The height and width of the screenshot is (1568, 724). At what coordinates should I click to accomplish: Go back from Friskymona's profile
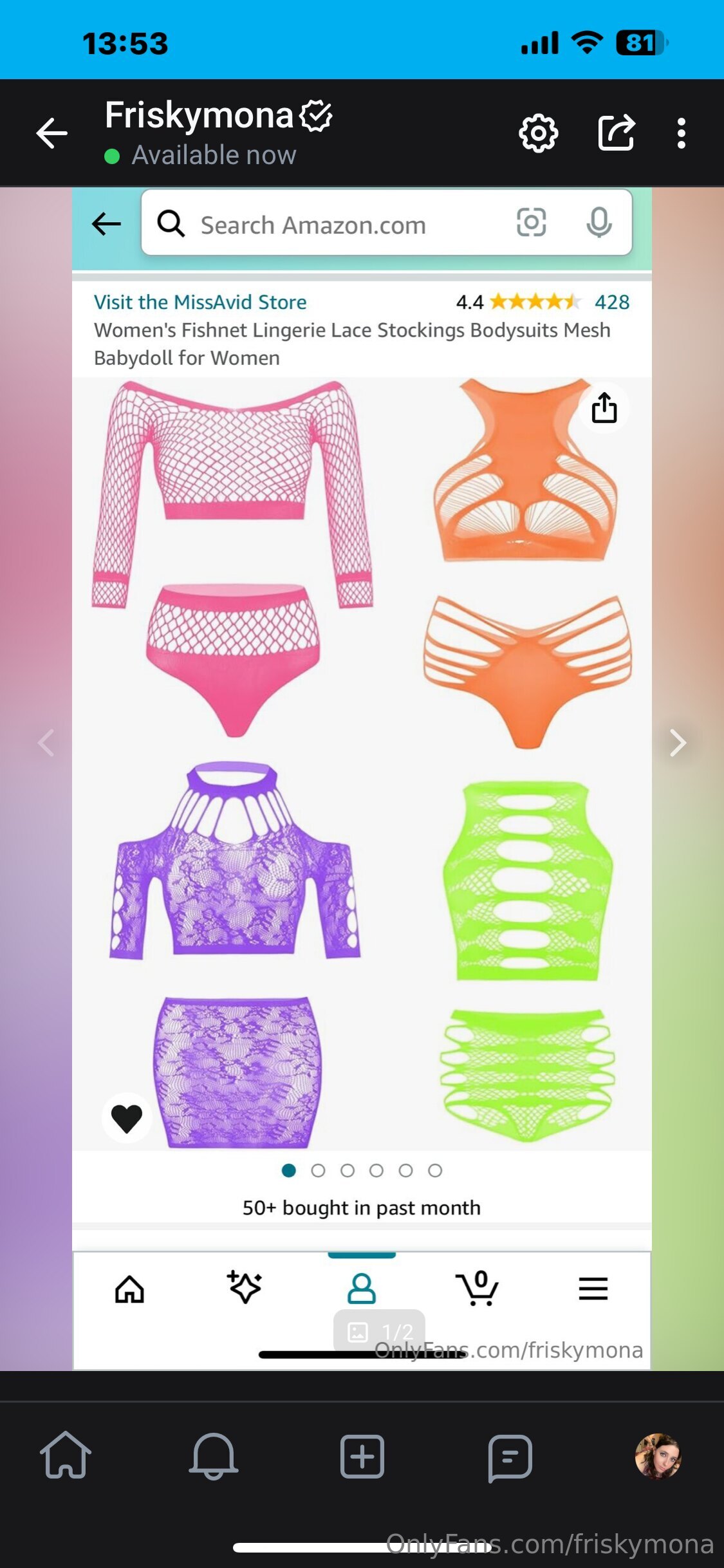coord(52,134)
